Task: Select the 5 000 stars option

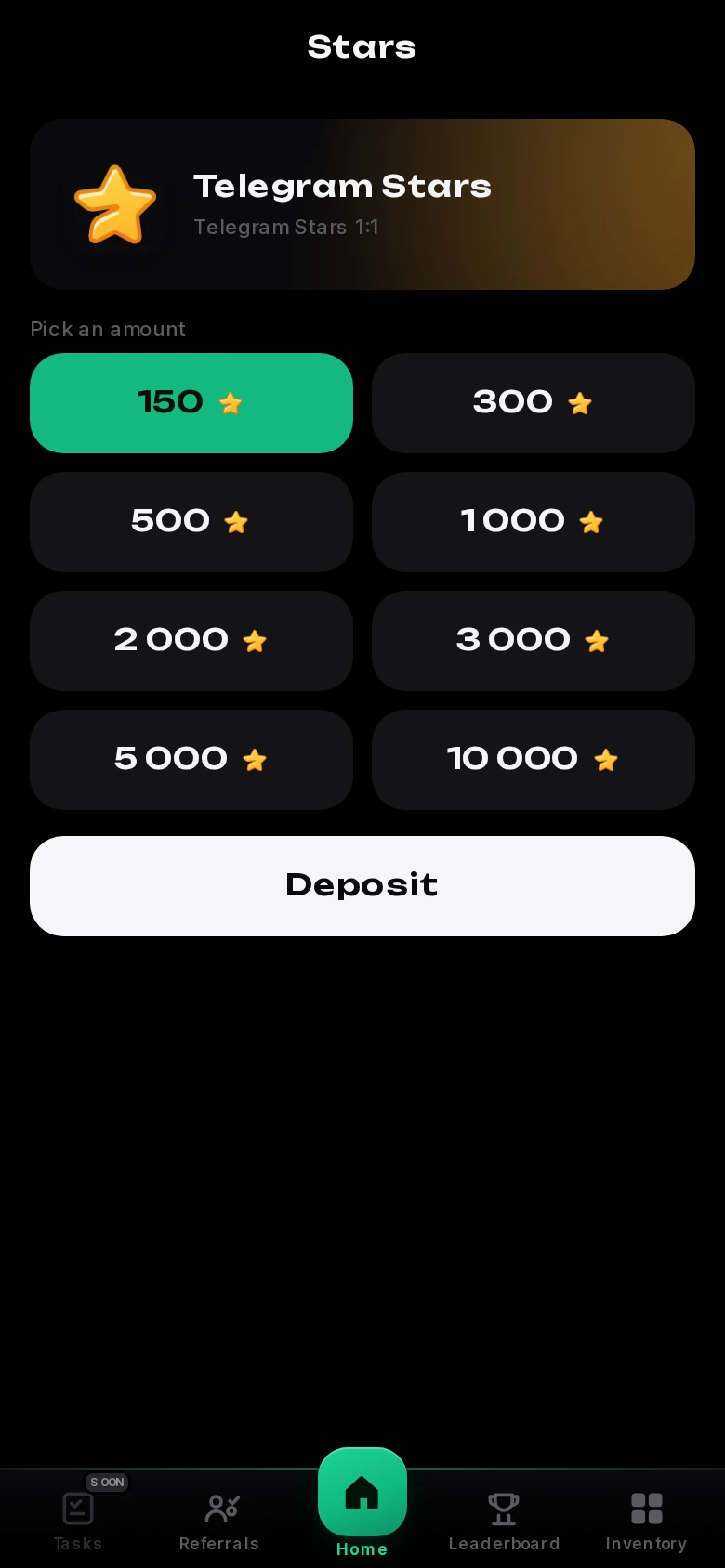Action: (x=191, y=760)
